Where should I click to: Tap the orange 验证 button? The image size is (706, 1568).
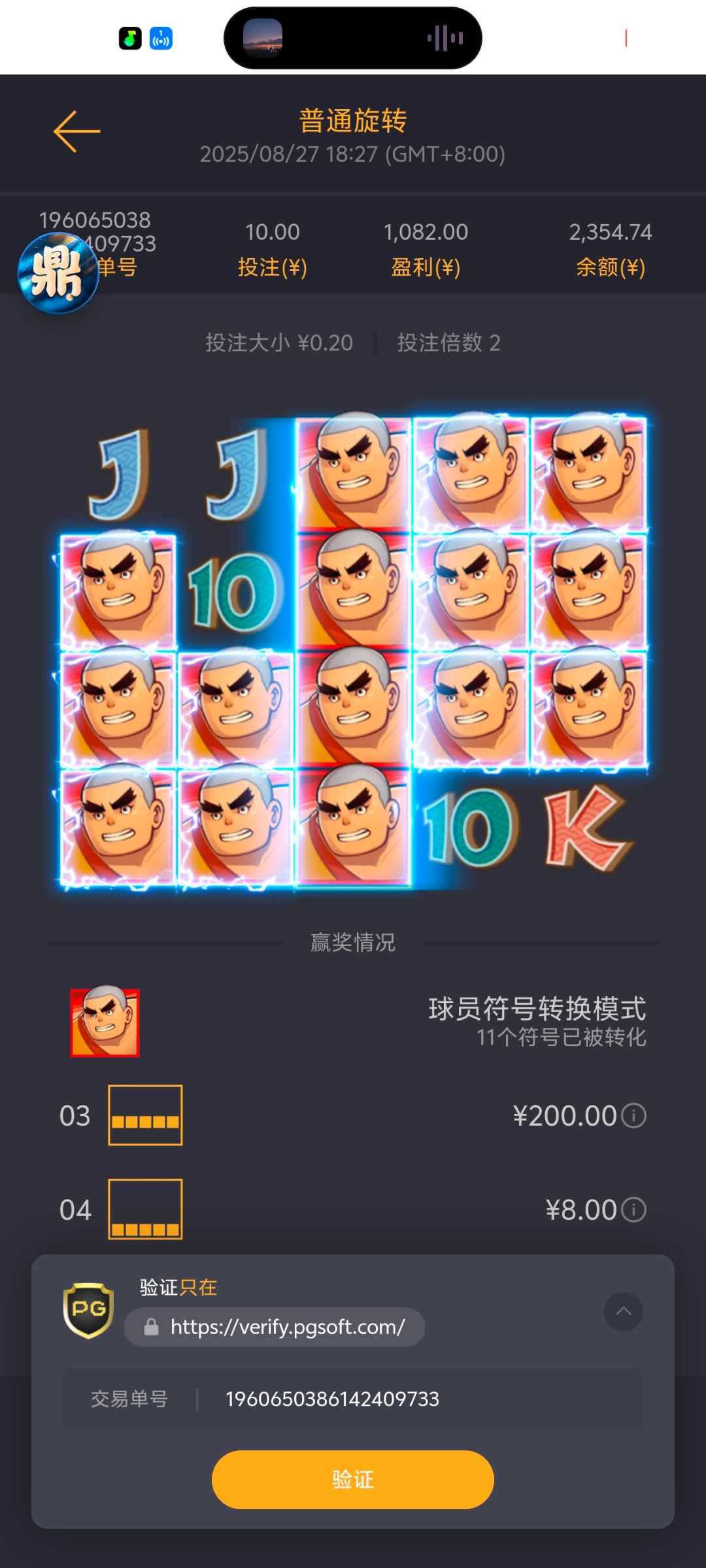pos(352,1479)
